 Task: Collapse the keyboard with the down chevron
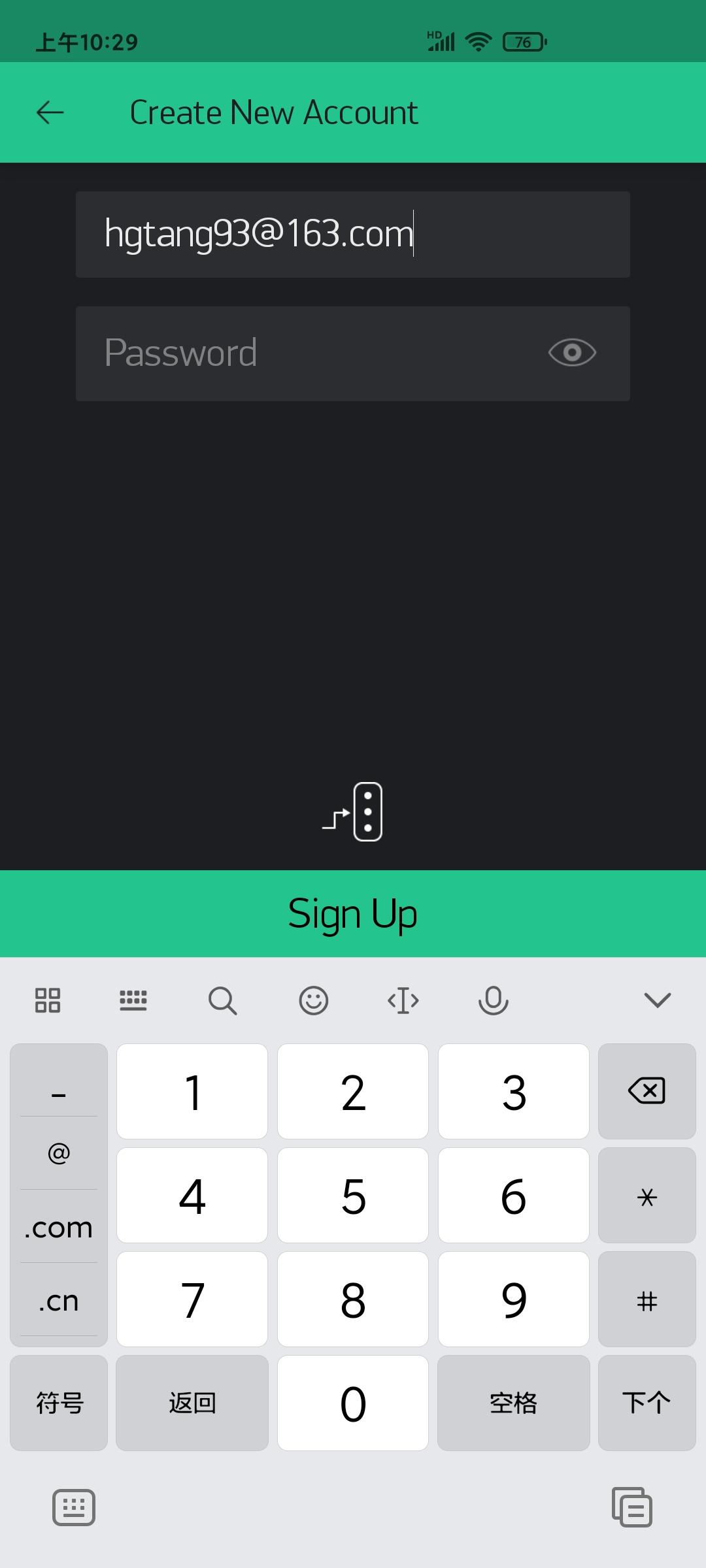657,1000
